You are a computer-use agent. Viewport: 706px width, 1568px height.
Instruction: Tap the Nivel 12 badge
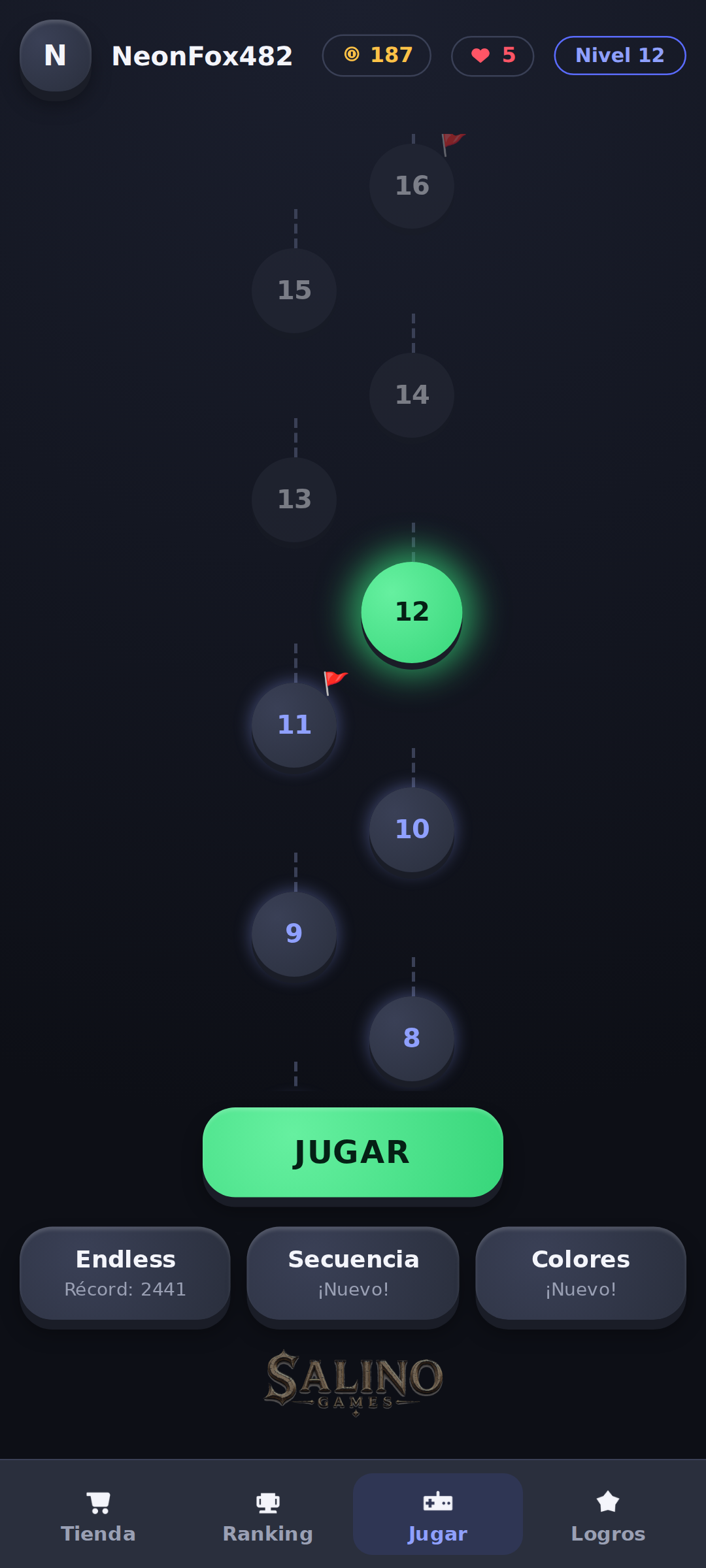click(x=620, y=56)
